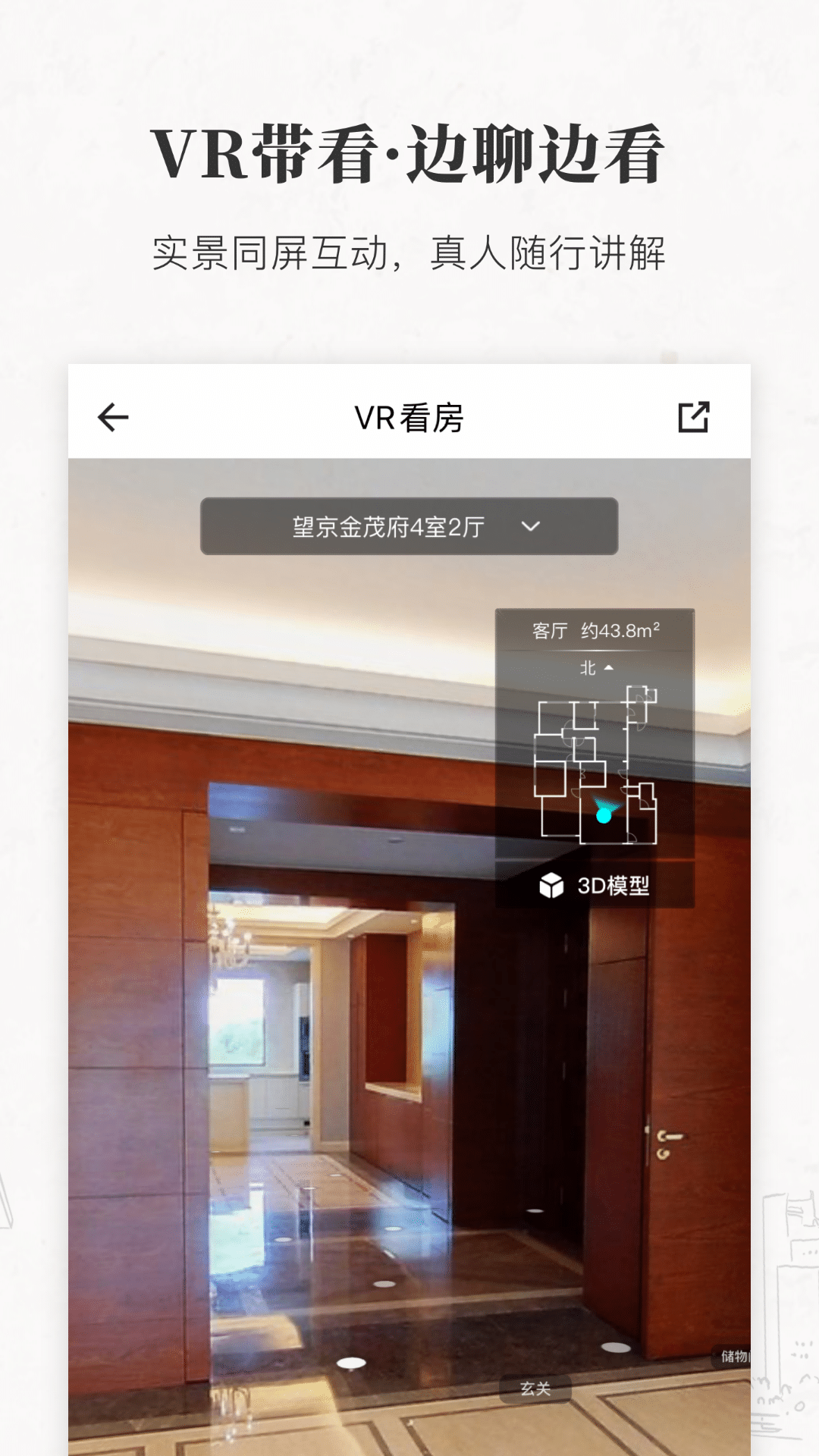Image resolution: width=819 pixels, height=1456 pixels.
Task: Click the VR看房 title bar
Action: point(409,416)
